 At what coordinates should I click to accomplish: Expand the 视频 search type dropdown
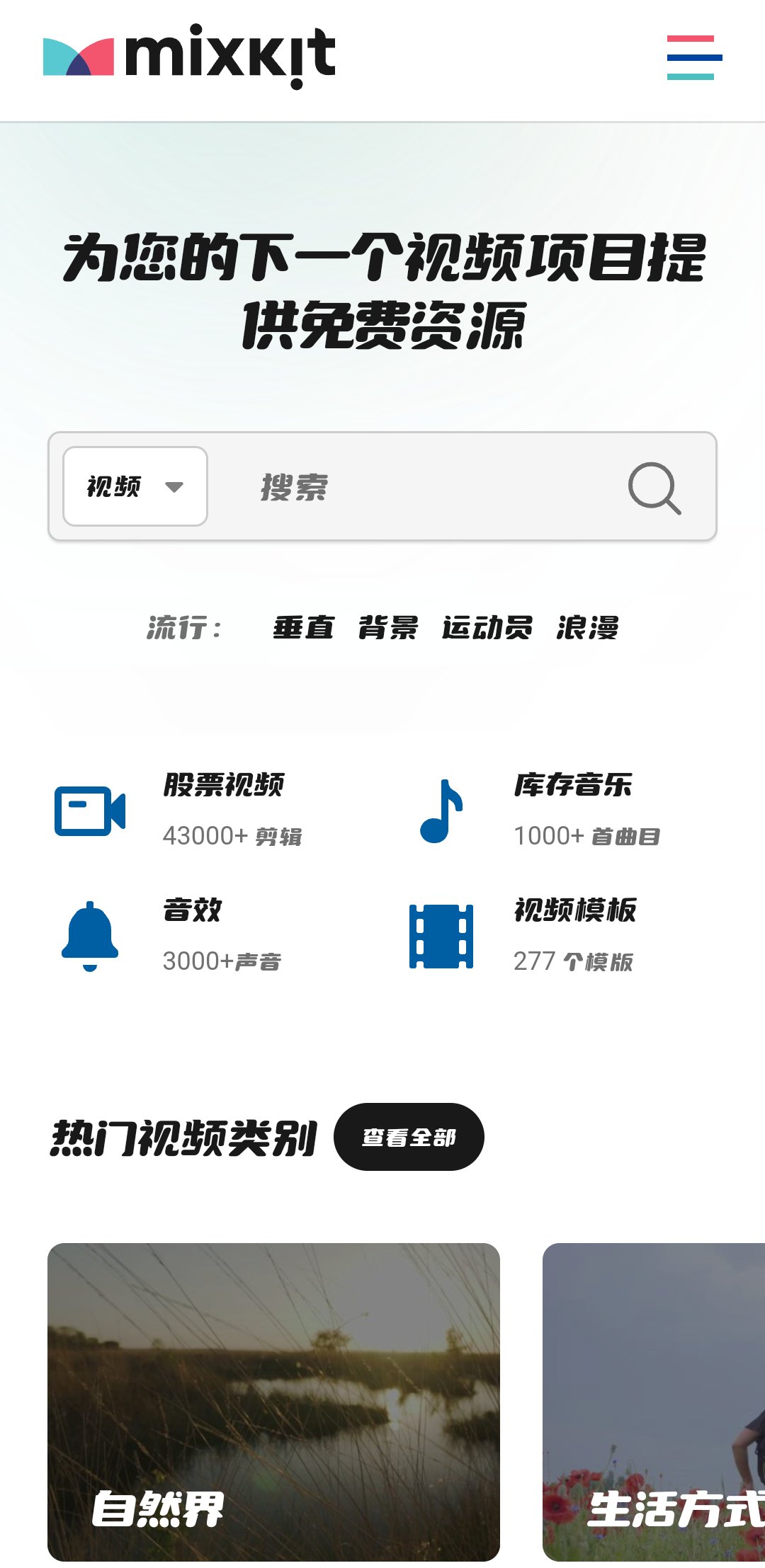click(135, 486)
